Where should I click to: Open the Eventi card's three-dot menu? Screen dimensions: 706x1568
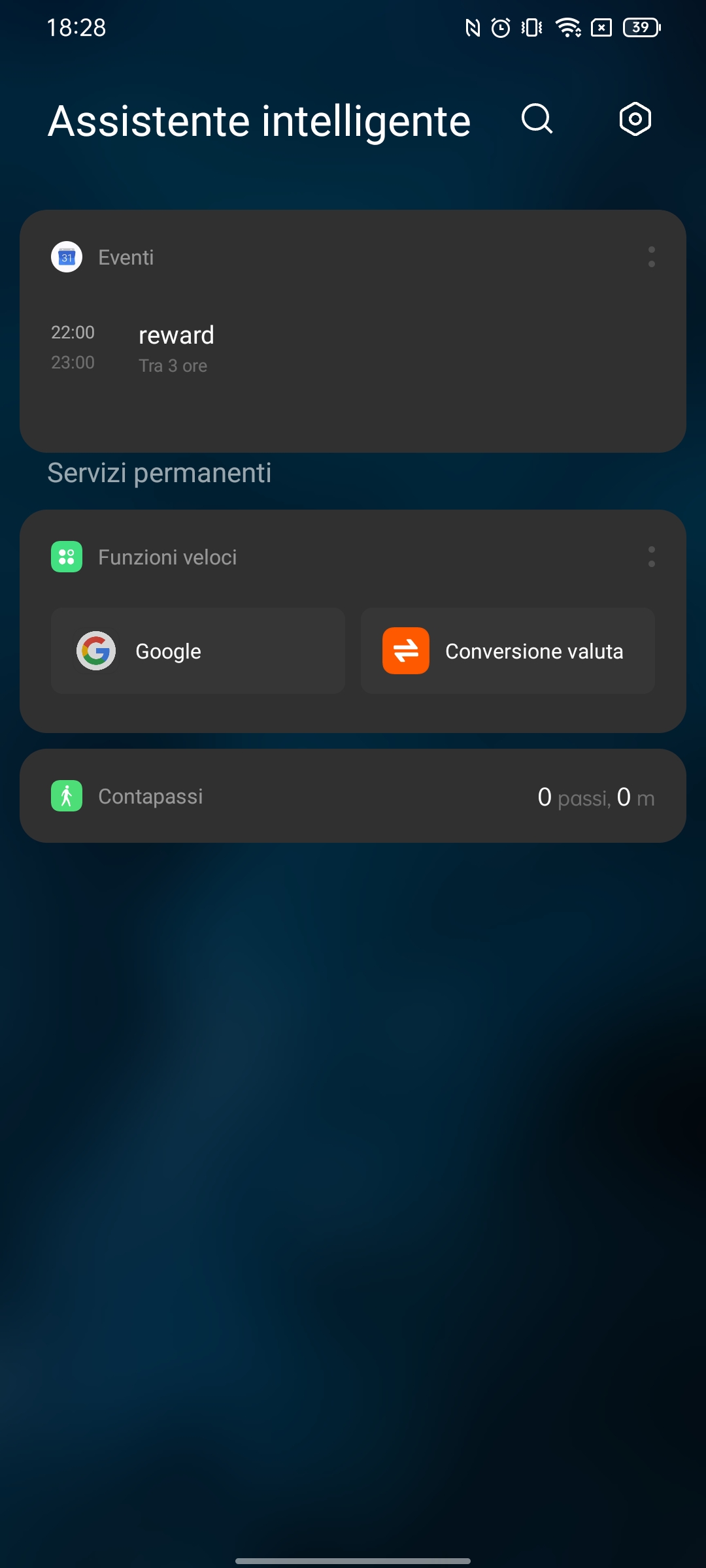651,257
